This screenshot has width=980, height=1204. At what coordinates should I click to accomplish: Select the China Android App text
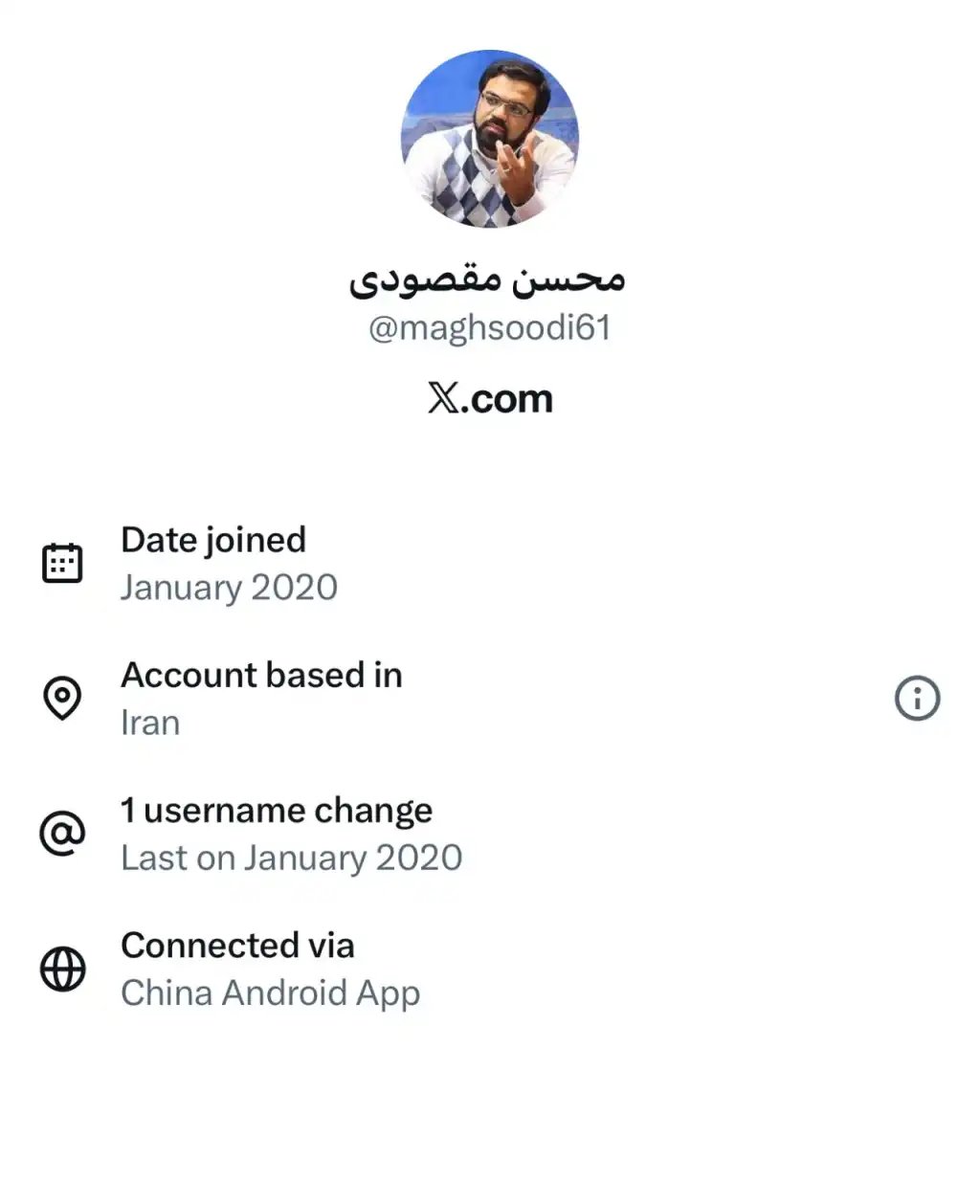[270, 993]
